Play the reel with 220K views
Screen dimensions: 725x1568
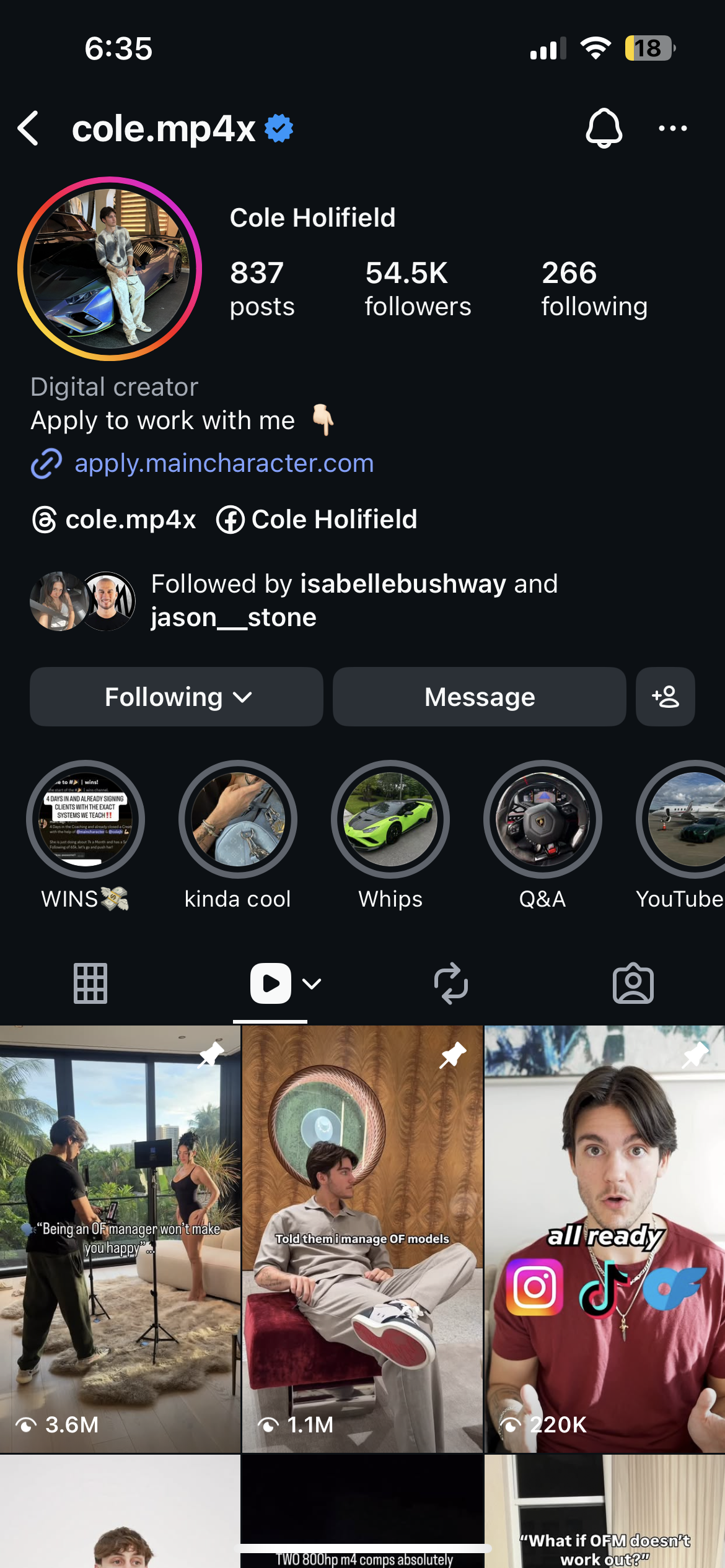[605, 1239]
